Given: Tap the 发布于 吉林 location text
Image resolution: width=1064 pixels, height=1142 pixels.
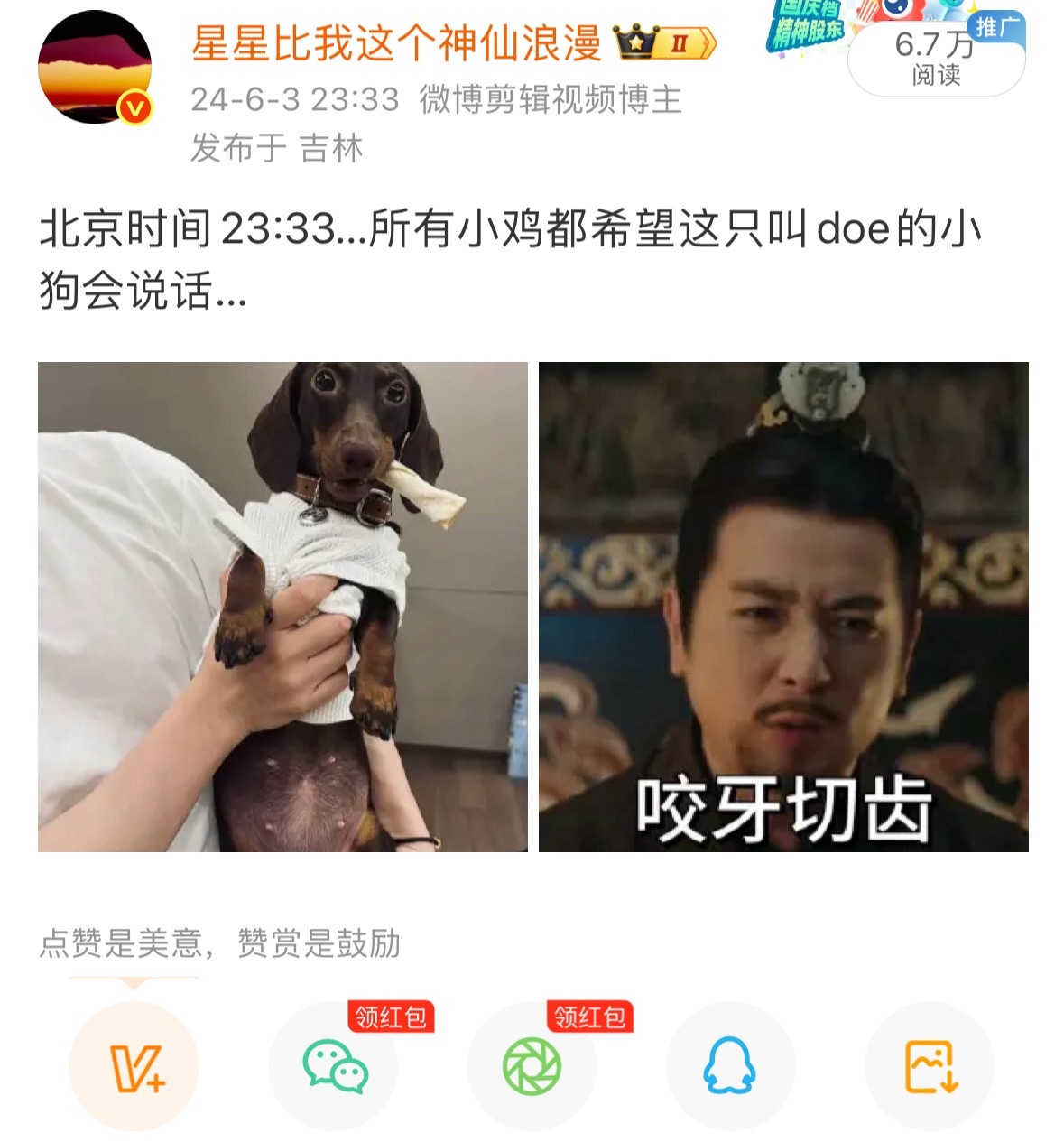Looking at the screenshot, I should pos(273,150).
